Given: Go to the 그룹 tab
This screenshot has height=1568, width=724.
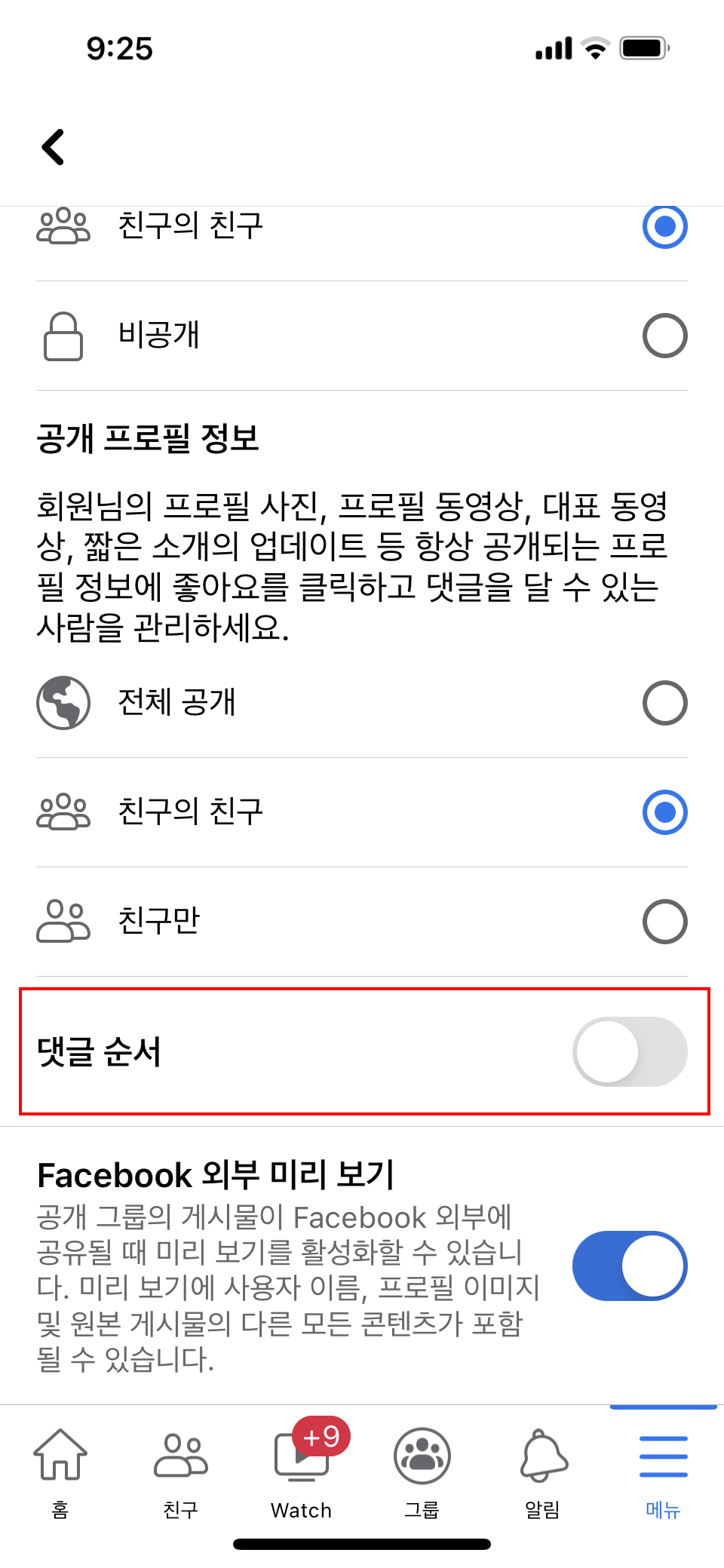Looking at the screenshot, I should (422, 1473).
